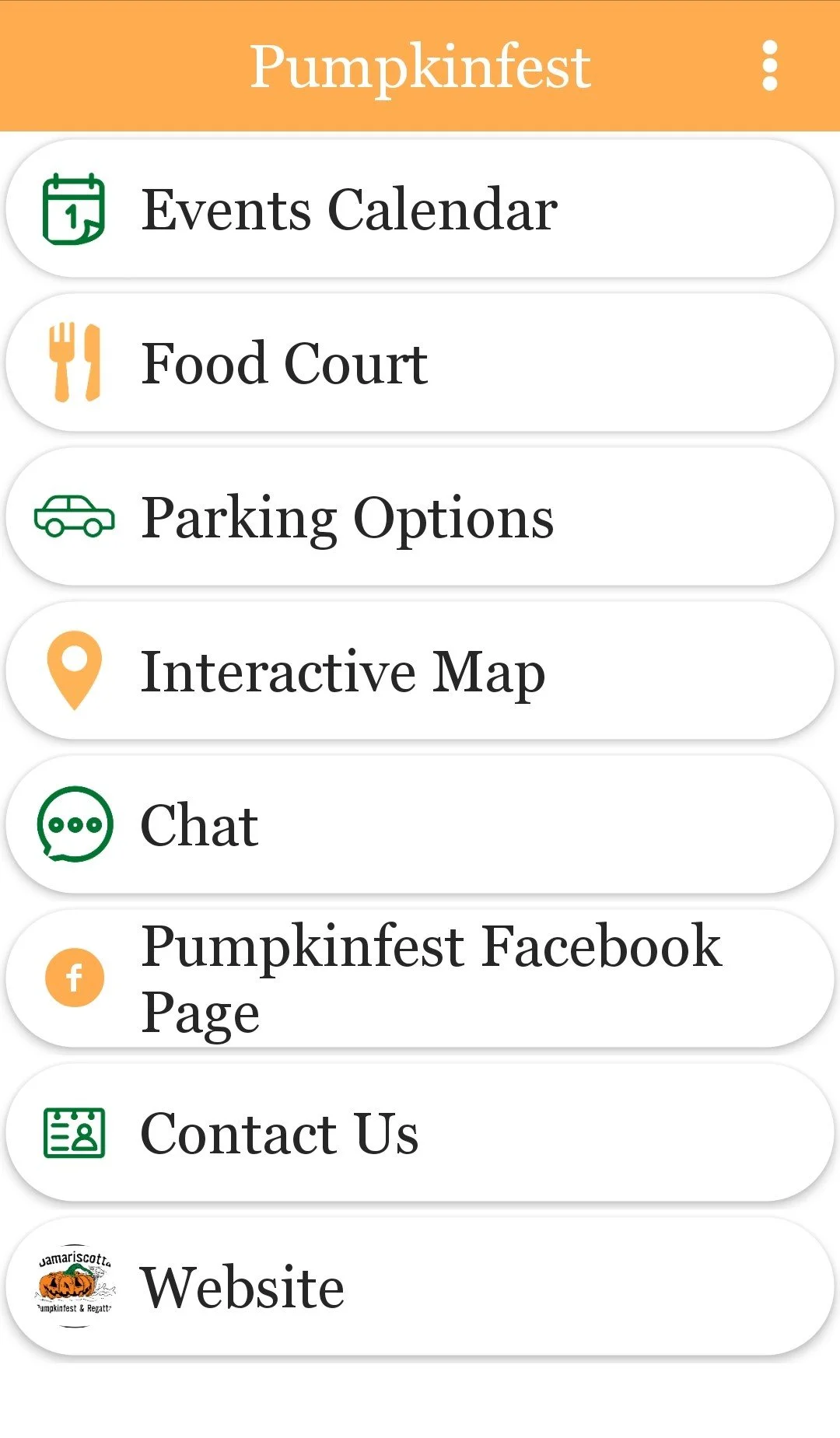Go to the Food Court section

420,363
